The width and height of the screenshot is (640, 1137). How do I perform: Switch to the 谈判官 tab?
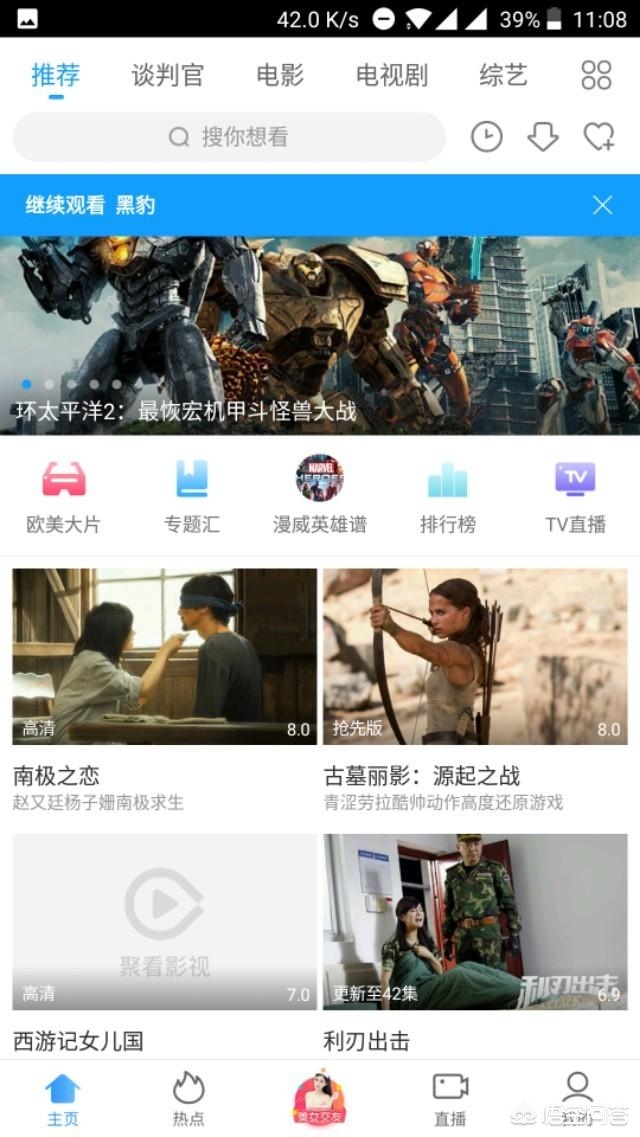coord(167,75)
